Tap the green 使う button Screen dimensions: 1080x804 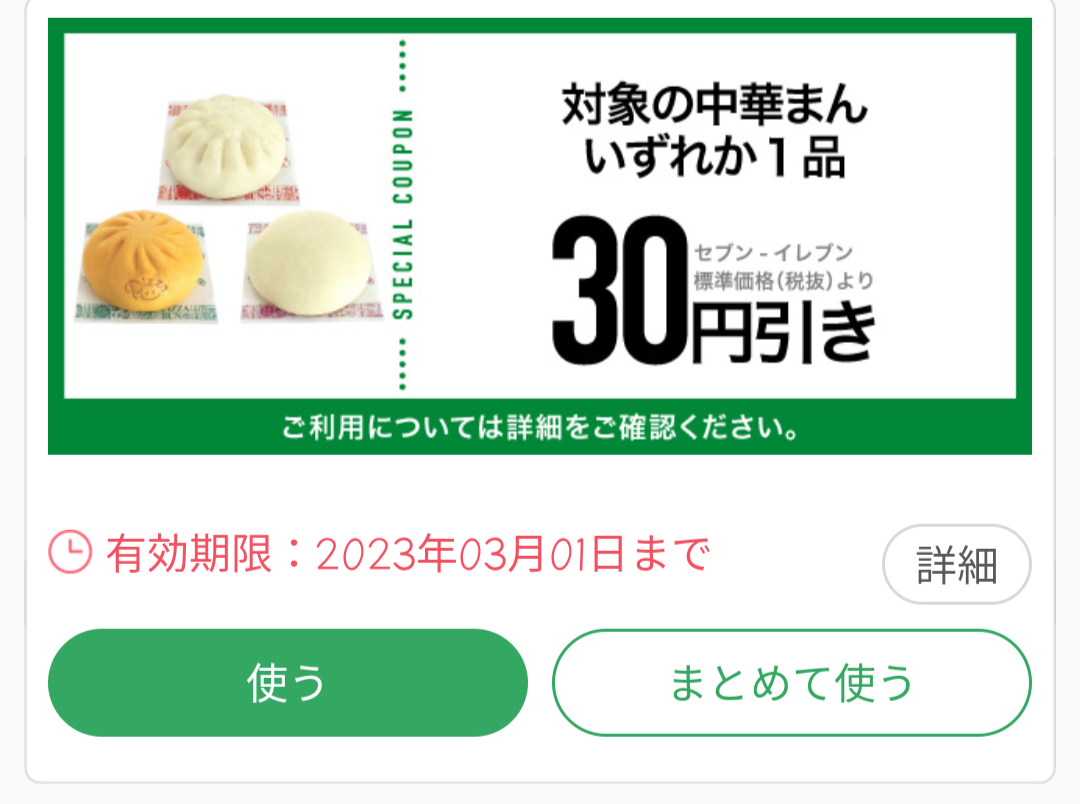click(287, 683)
